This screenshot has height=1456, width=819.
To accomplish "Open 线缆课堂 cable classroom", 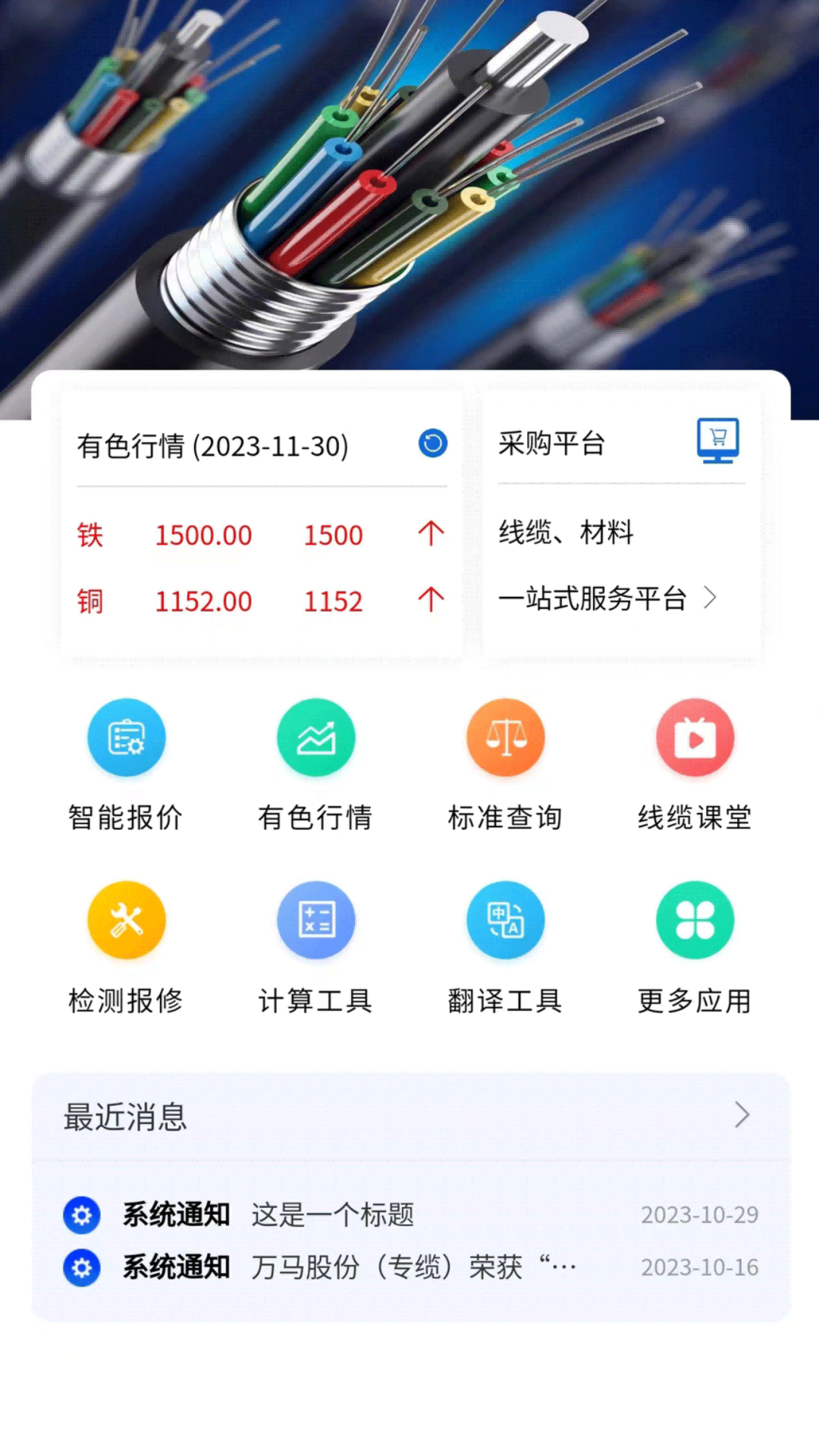I will coord(695,738).
